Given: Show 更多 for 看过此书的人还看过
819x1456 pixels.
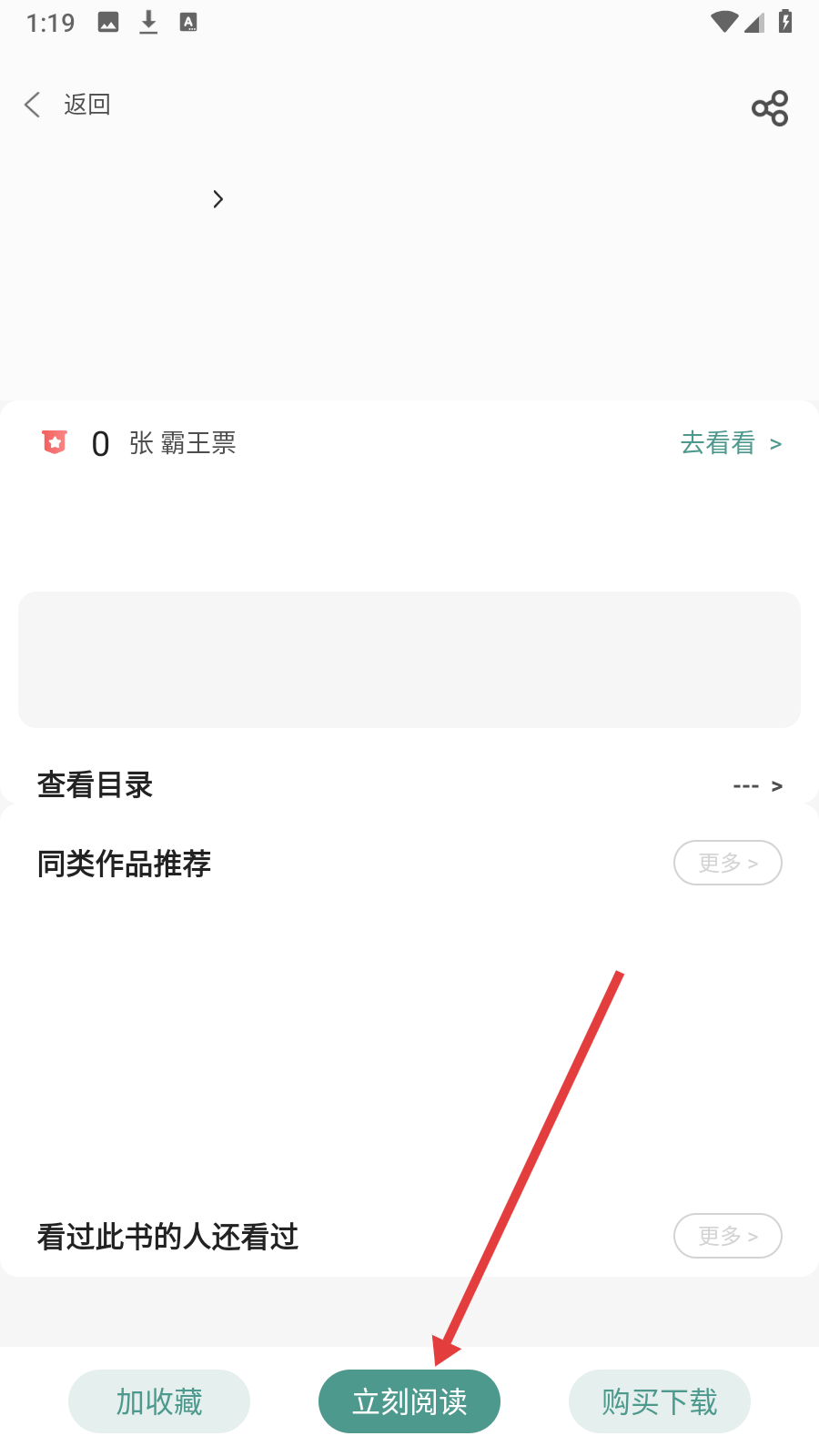Looking at the screenshot, I should coord(728,1236).
